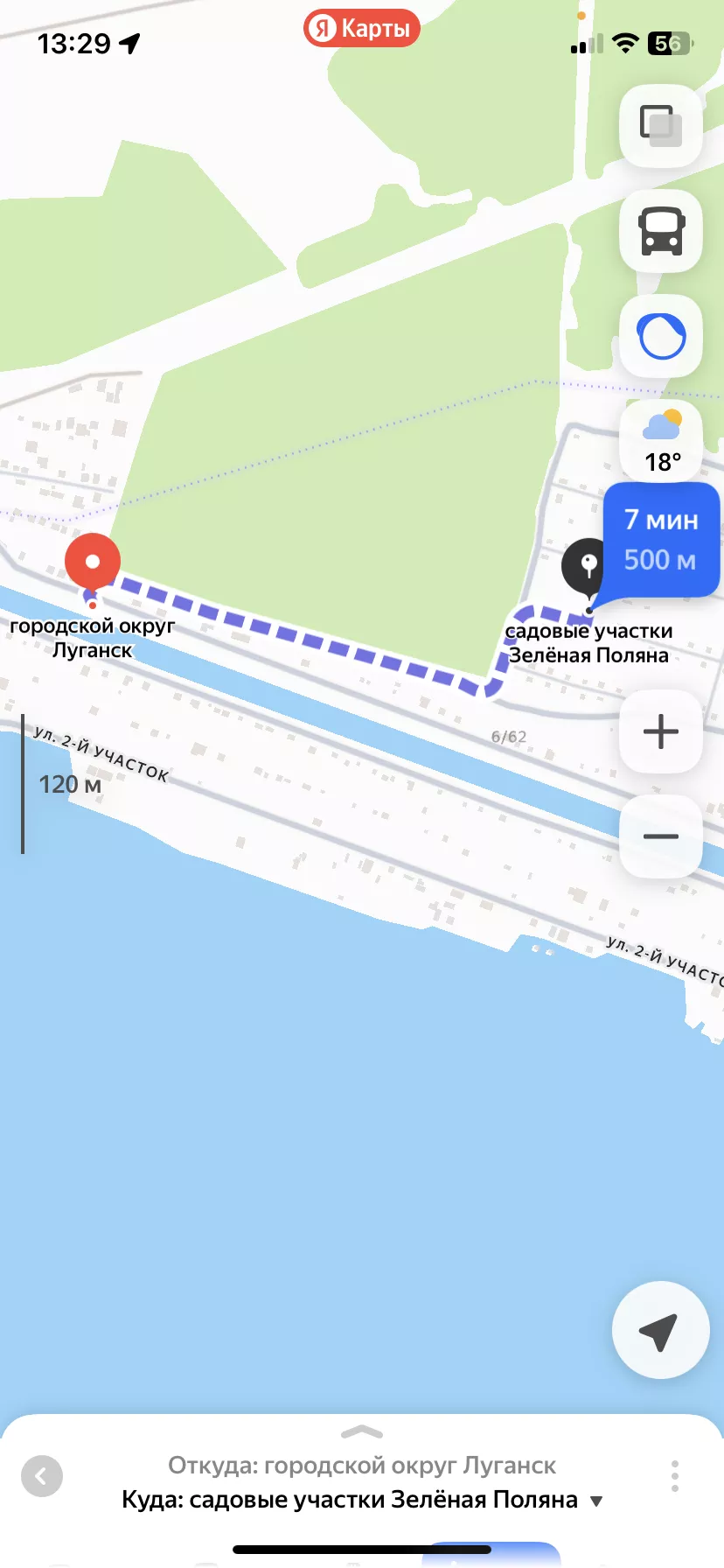Return to Яндекс Карты via status pill
This screenshot has height=1568, width=724.
click(362, 29)
